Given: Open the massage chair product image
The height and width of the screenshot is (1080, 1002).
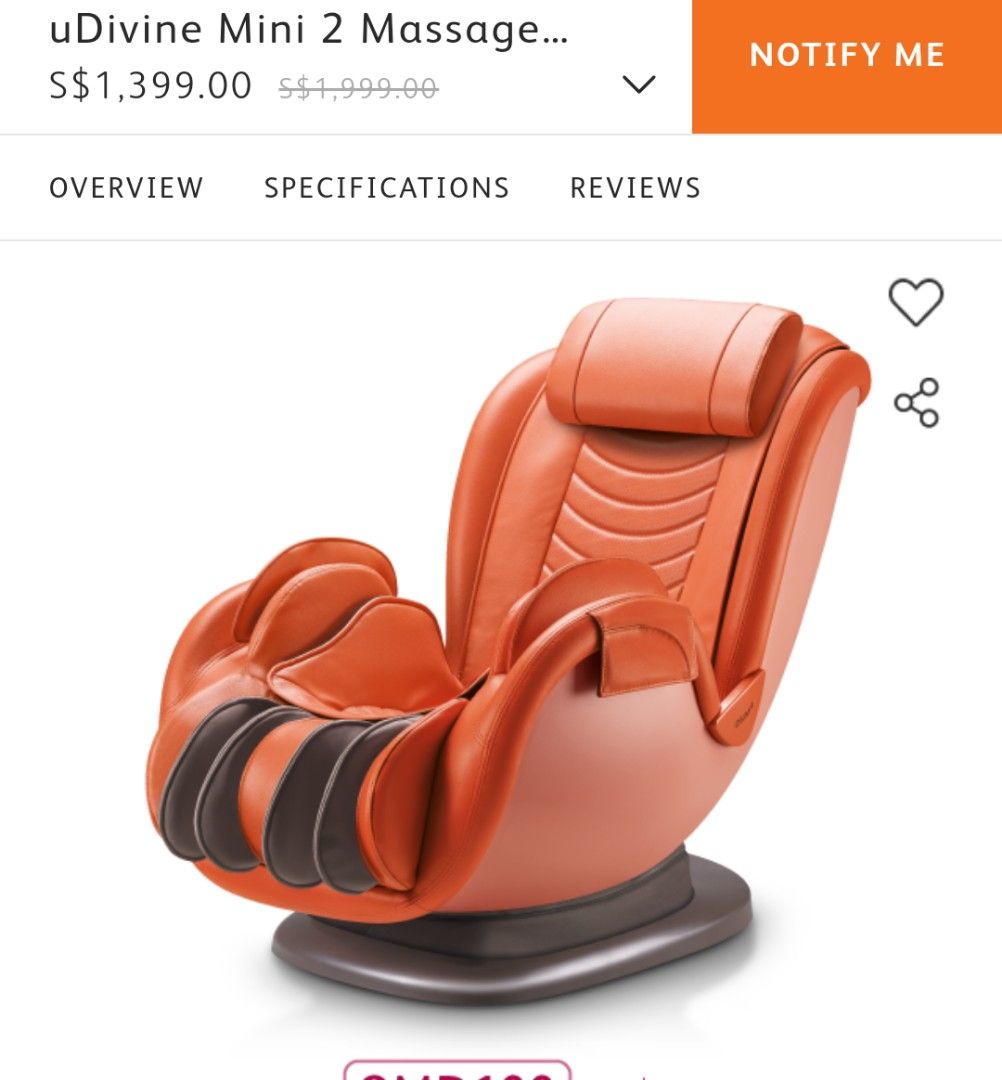Looking at the screenshot, I should tap(500, 640).
